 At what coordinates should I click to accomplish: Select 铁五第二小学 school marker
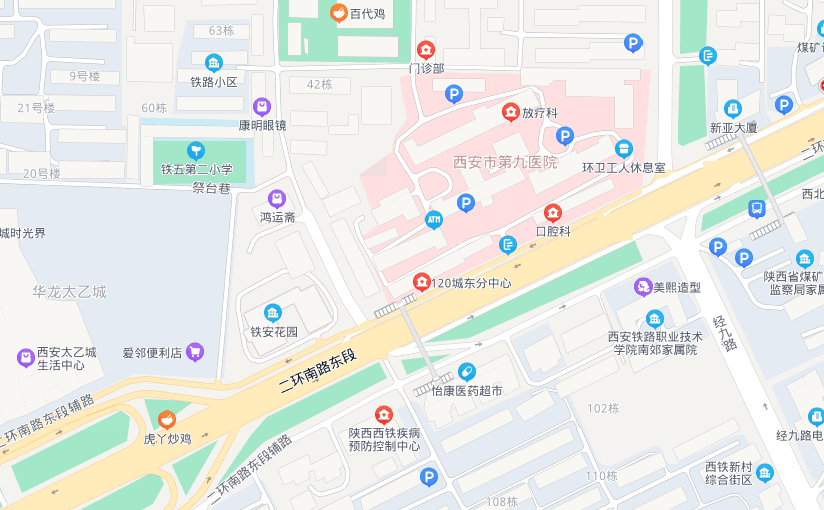point(197,151)
